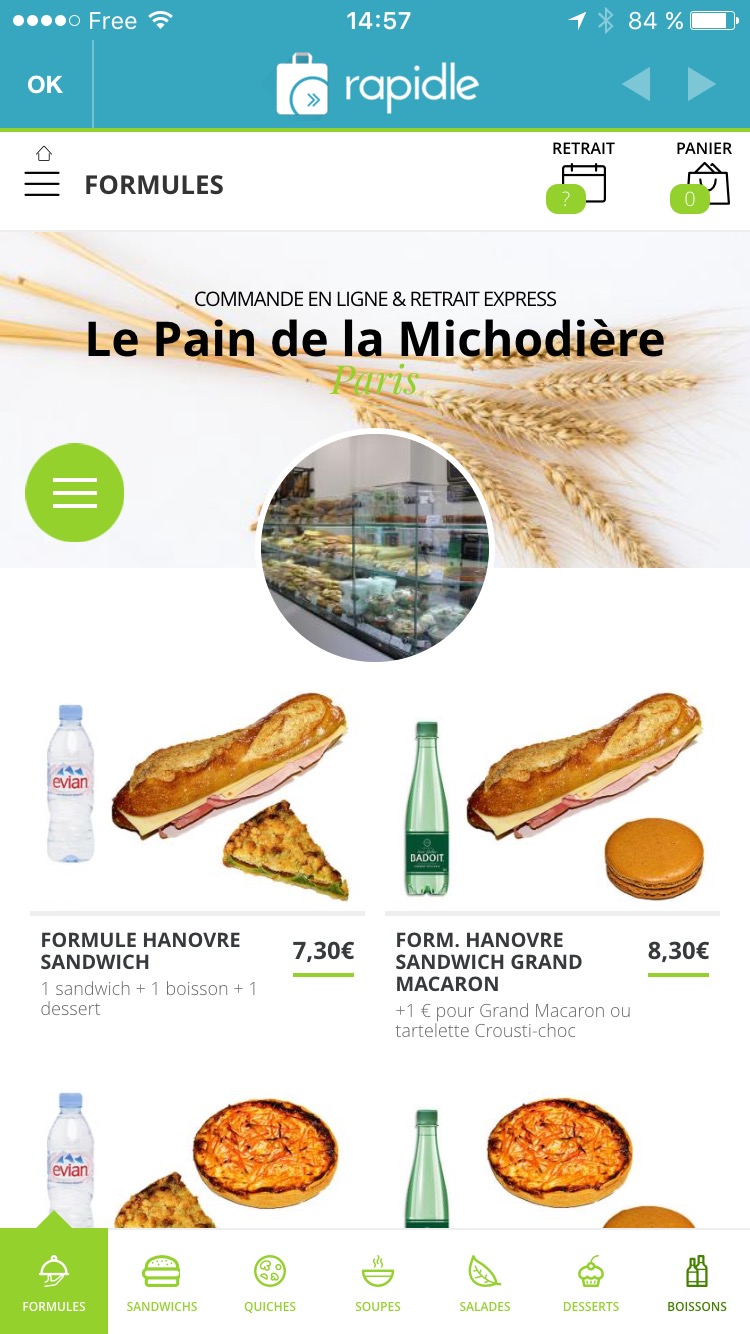Screen dimensions: 750x1334
Task: Switch to the Sandwichs tab
Action: [x=162, y=1282]
